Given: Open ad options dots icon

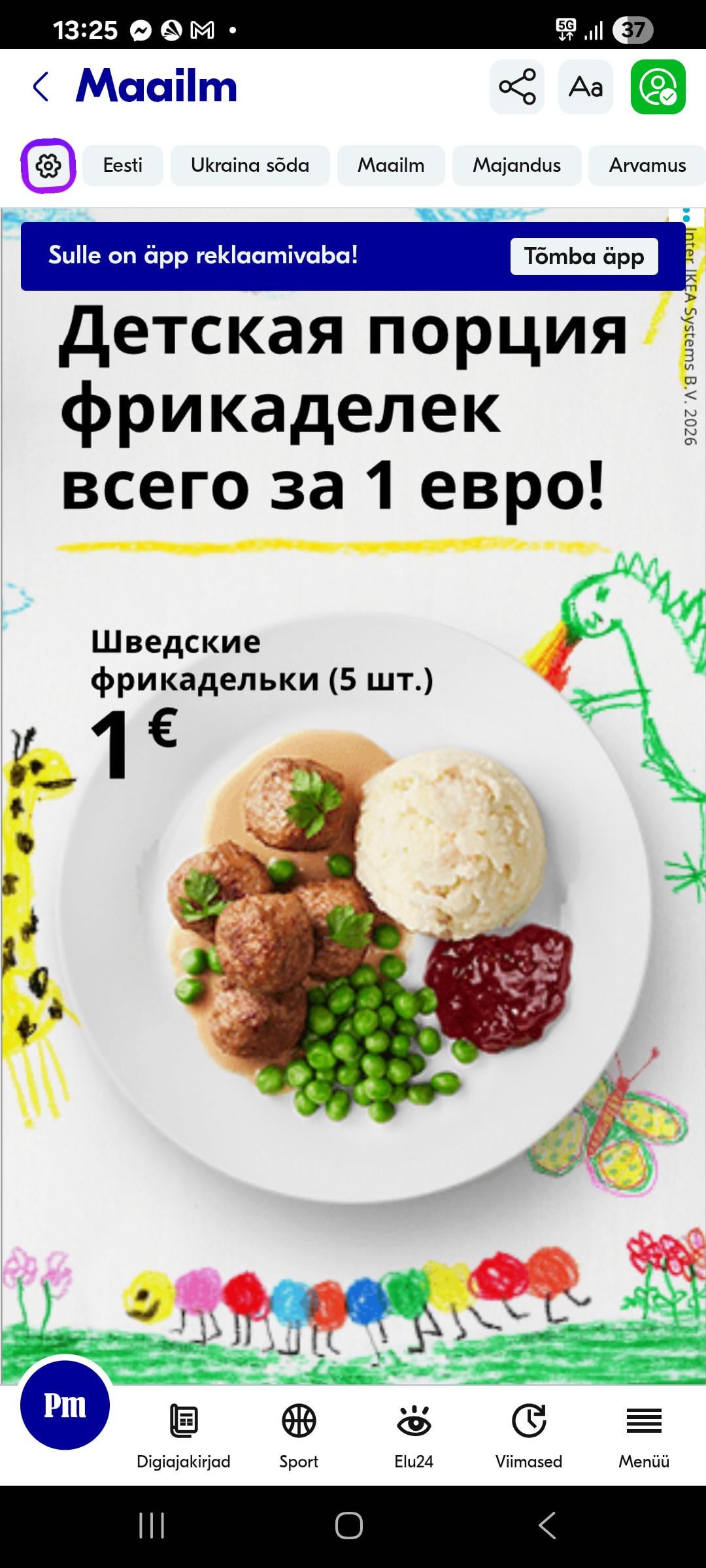Looking at the screenshot, I should pos(686,216).
